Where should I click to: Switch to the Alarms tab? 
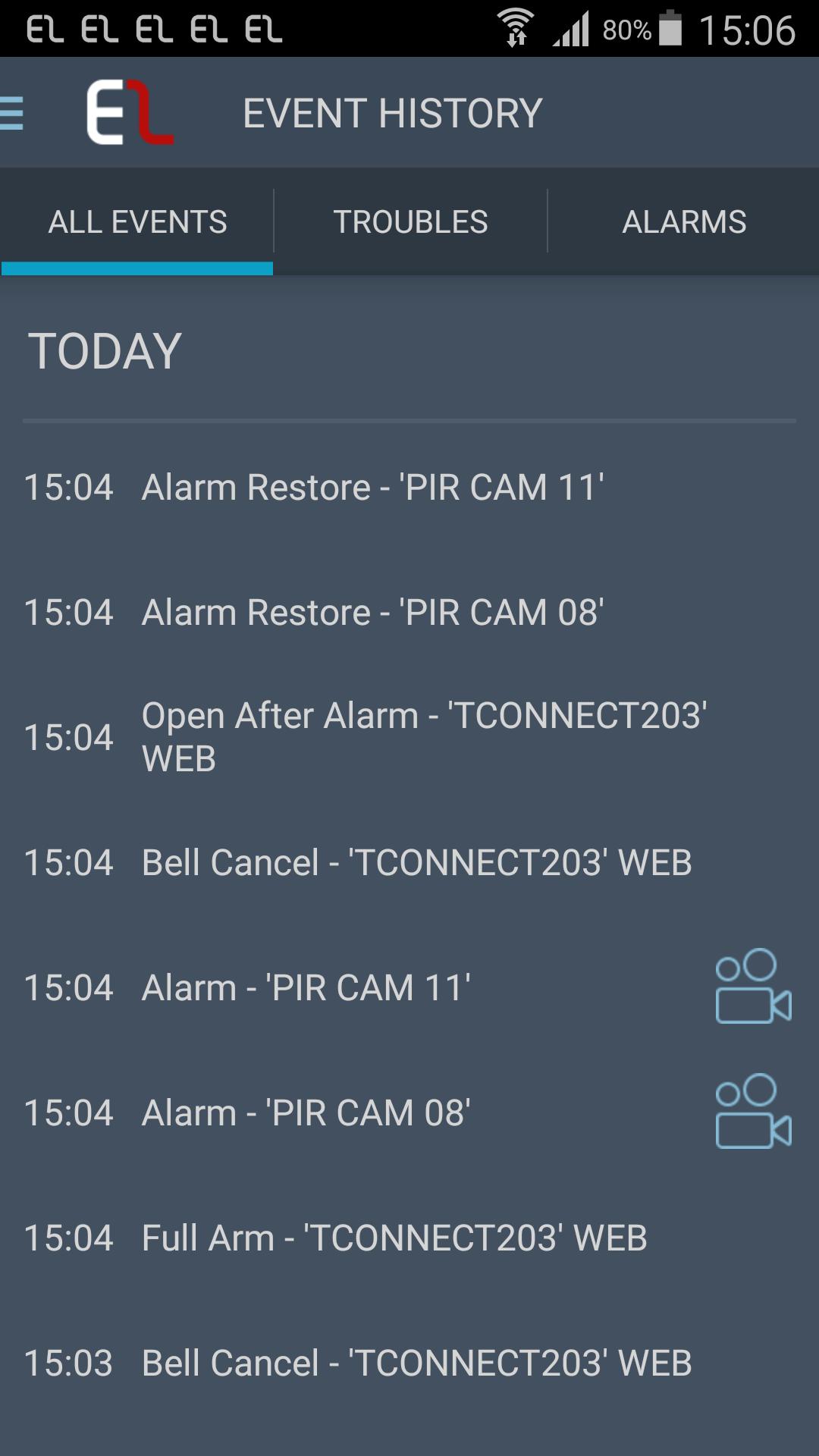pos(684,222)
